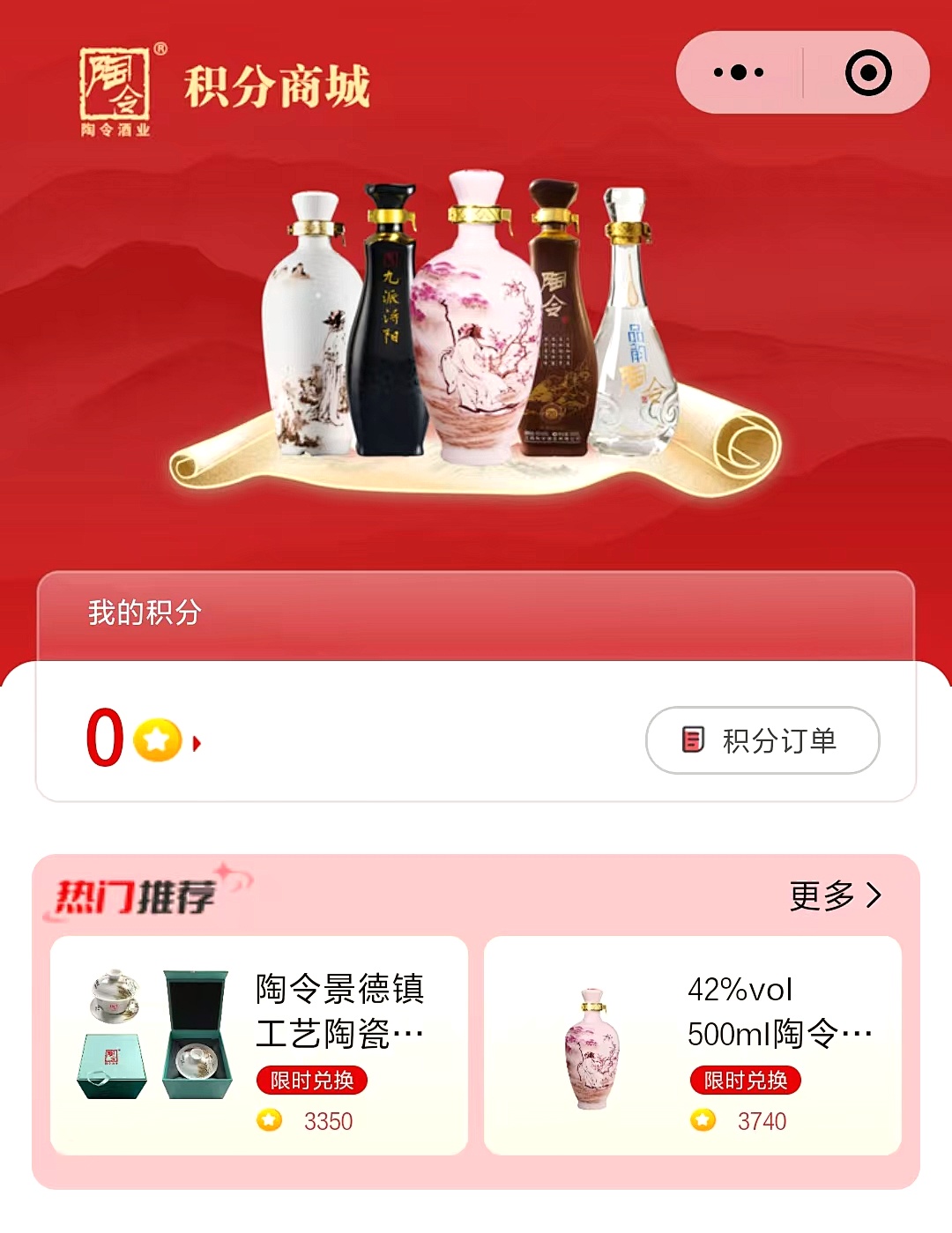952x1233 pixels.
Task: View 更多 hot recommendations
Action: coord(835,895)
